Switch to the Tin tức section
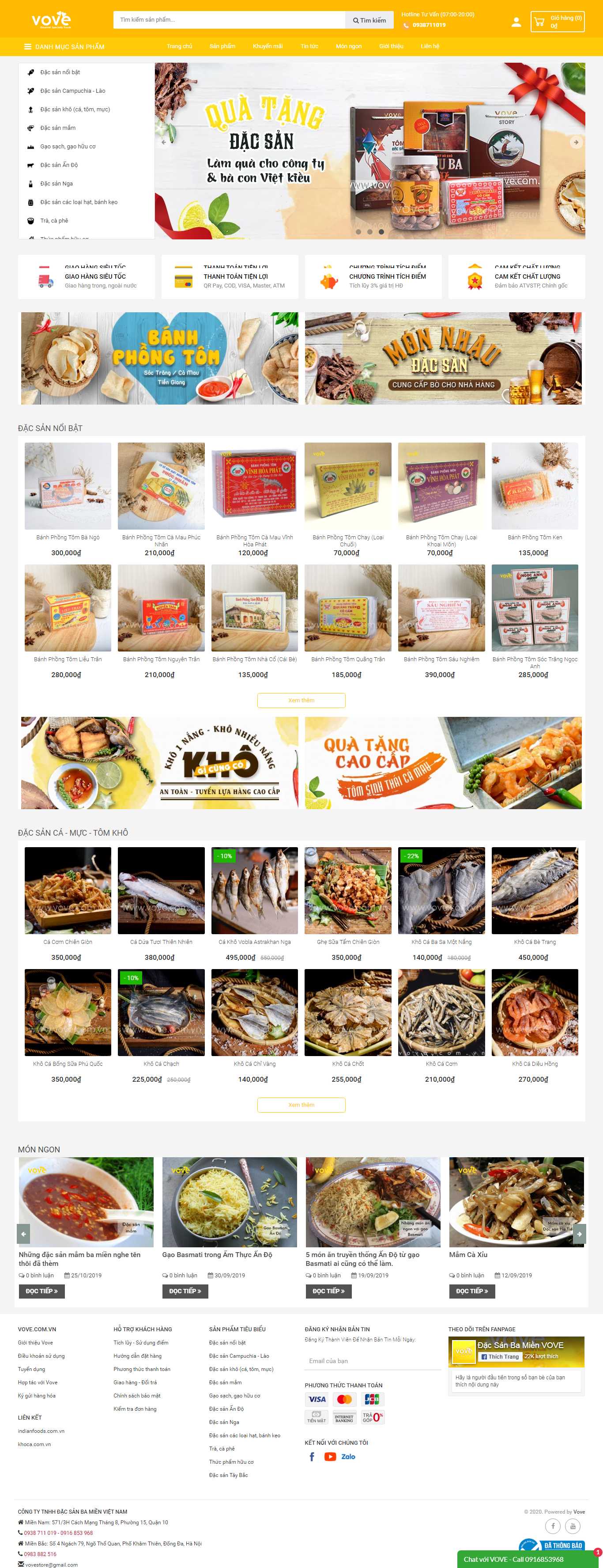The height and width of the screenshot is (1568, 603). (309, 46)
